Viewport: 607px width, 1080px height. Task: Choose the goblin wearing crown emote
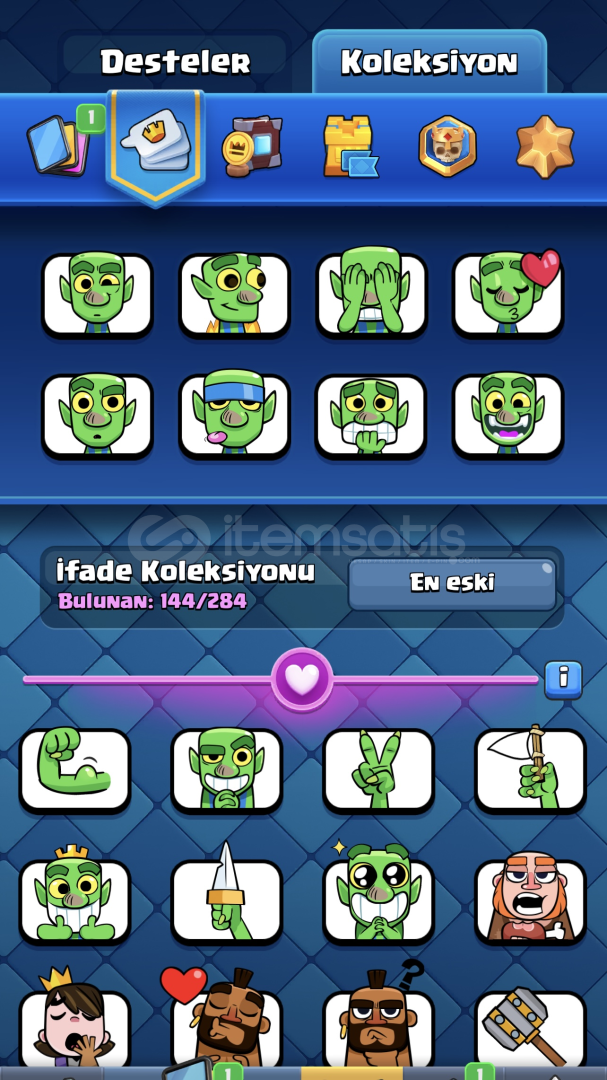tap(75, 900)
